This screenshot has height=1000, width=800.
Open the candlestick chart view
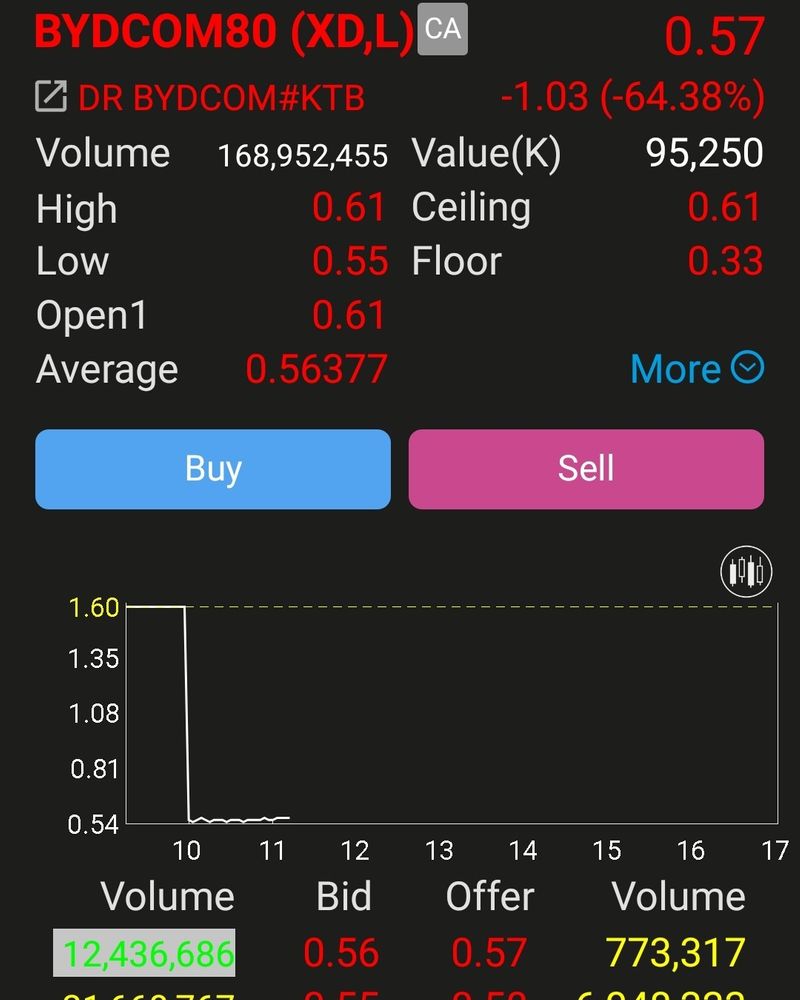[x=747, y=572]
